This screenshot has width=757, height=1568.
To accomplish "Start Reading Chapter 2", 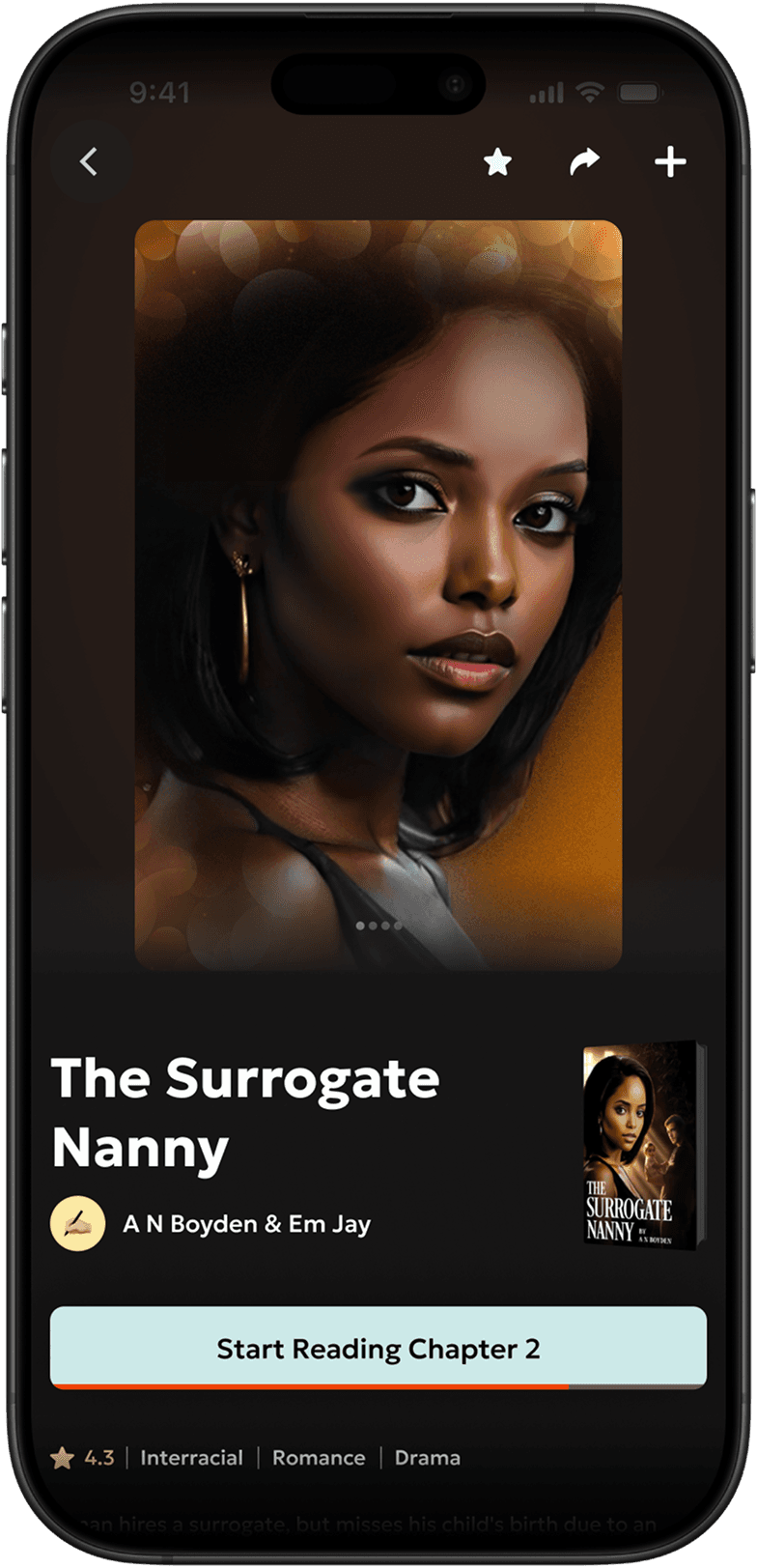I will point(378,1348).
